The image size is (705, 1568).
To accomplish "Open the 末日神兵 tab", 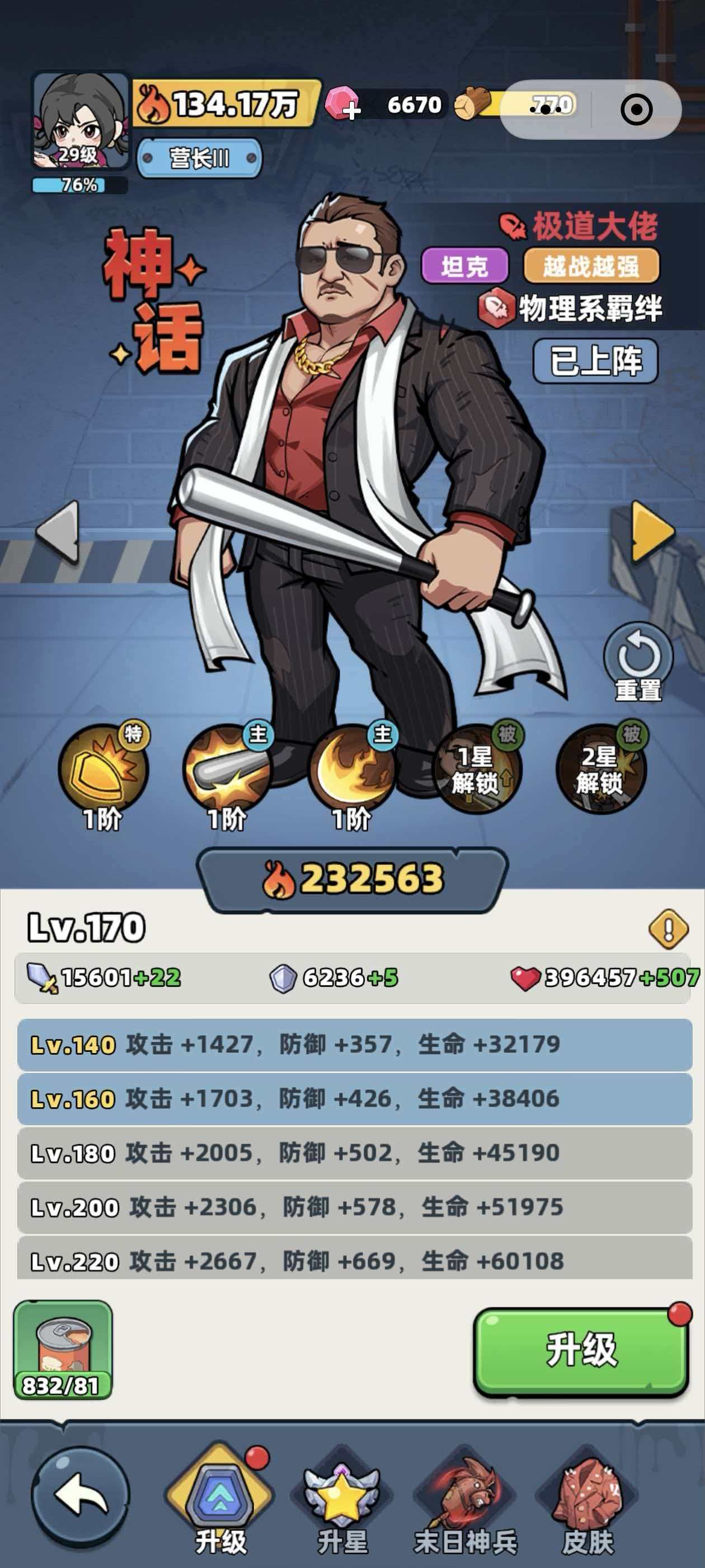I will click(465, 1501).
